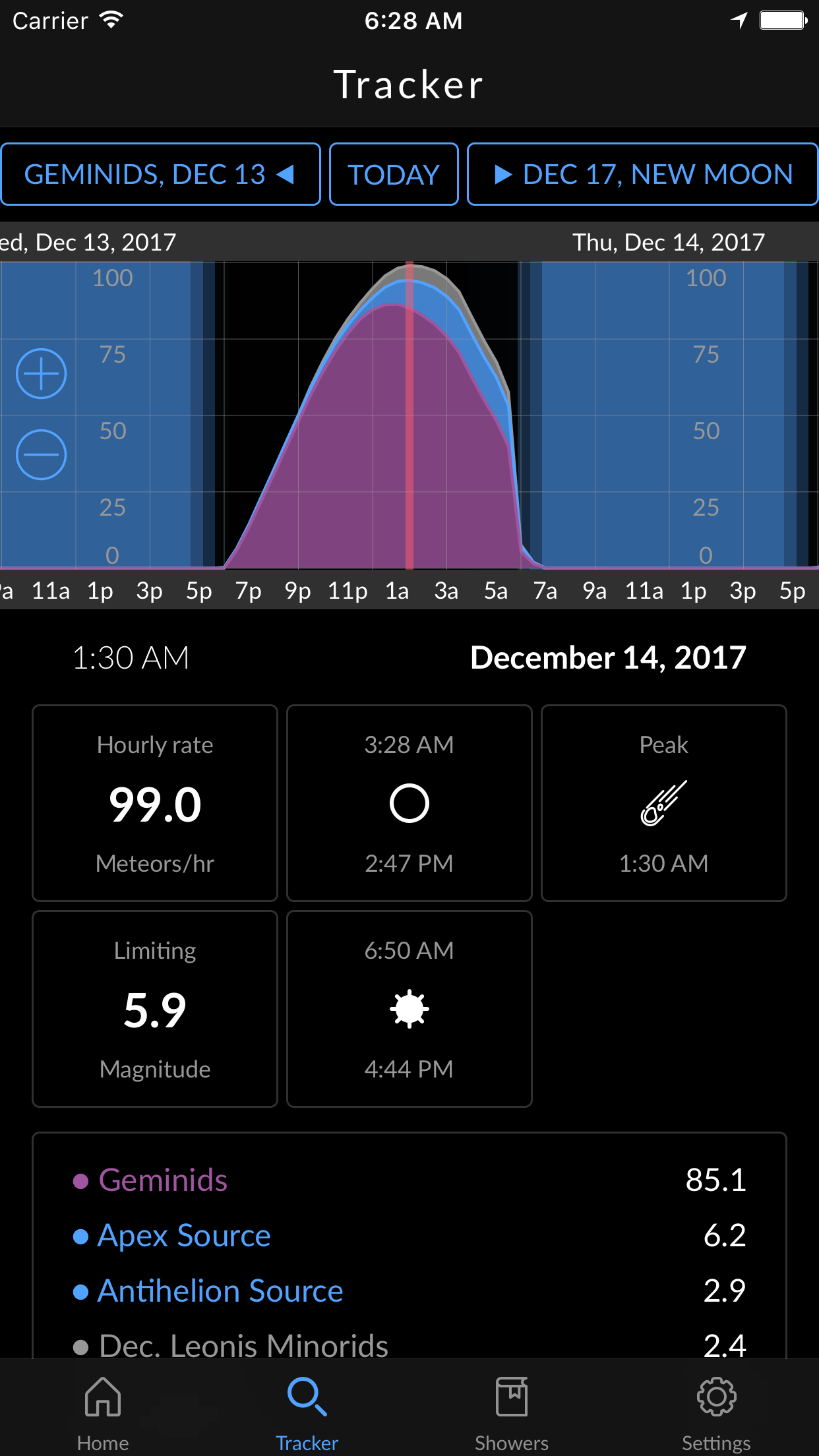The image size is (819, 1456).
Task: Tap the meteor Peak icon
Action: click(663, 804)
